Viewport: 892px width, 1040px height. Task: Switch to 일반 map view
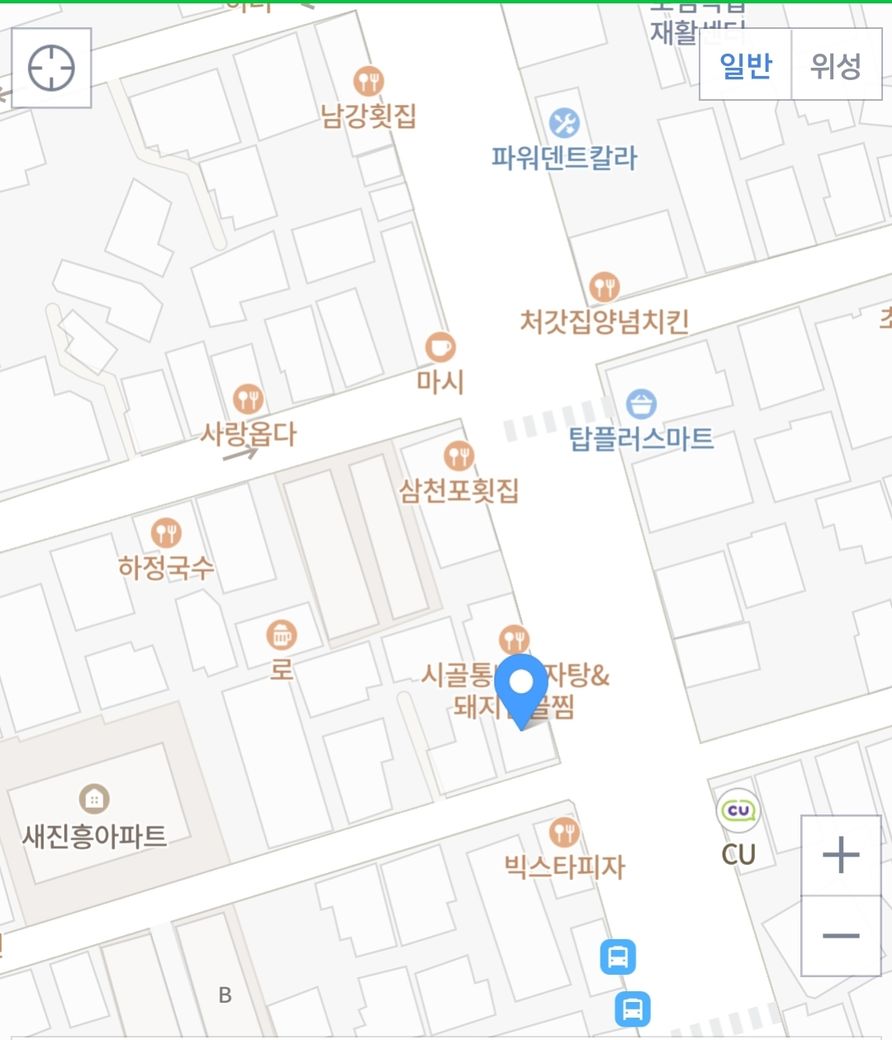pyautogui.click(x=746, y=66)
